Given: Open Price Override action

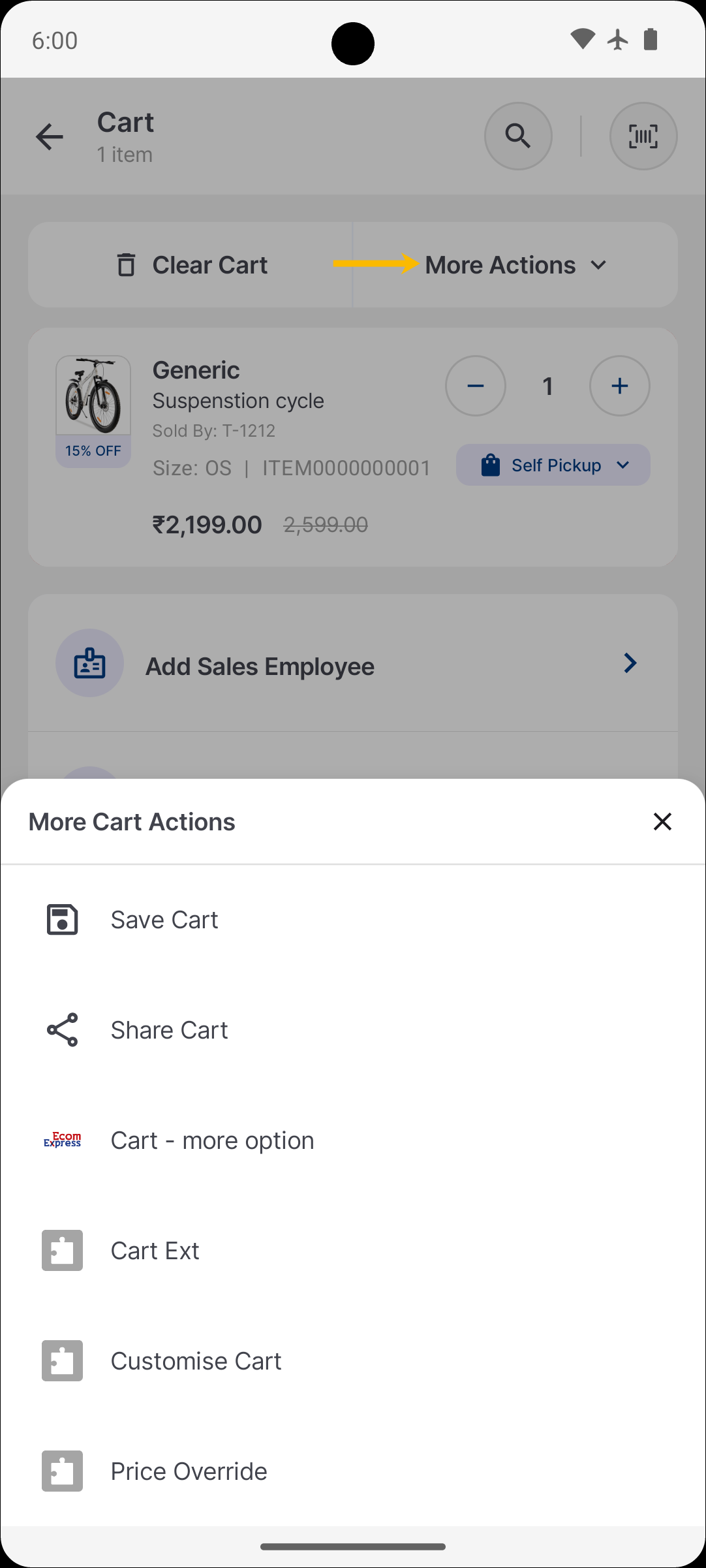Looking at the screenshot, I should (x=189, y=1471).
